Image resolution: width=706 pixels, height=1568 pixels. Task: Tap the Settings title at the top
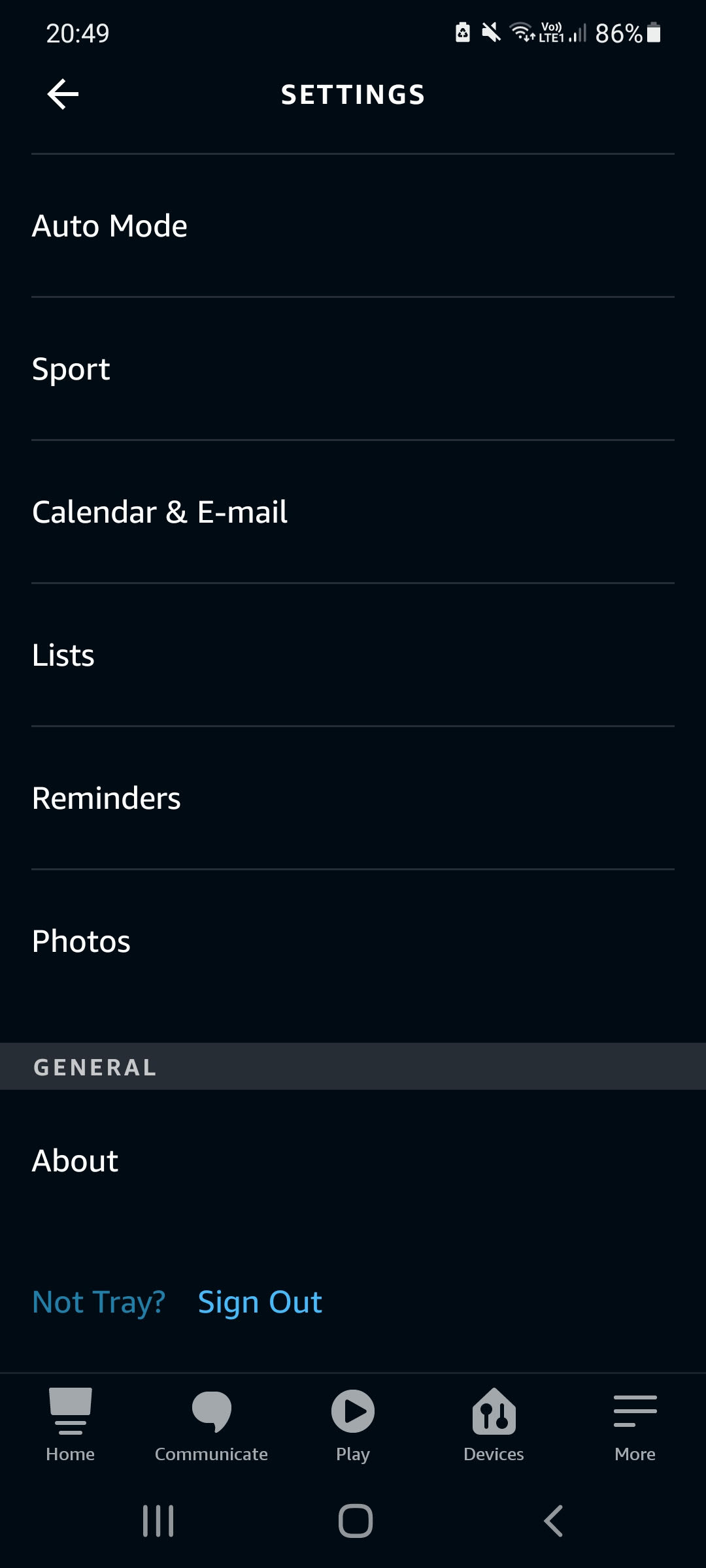pos(353,93)
